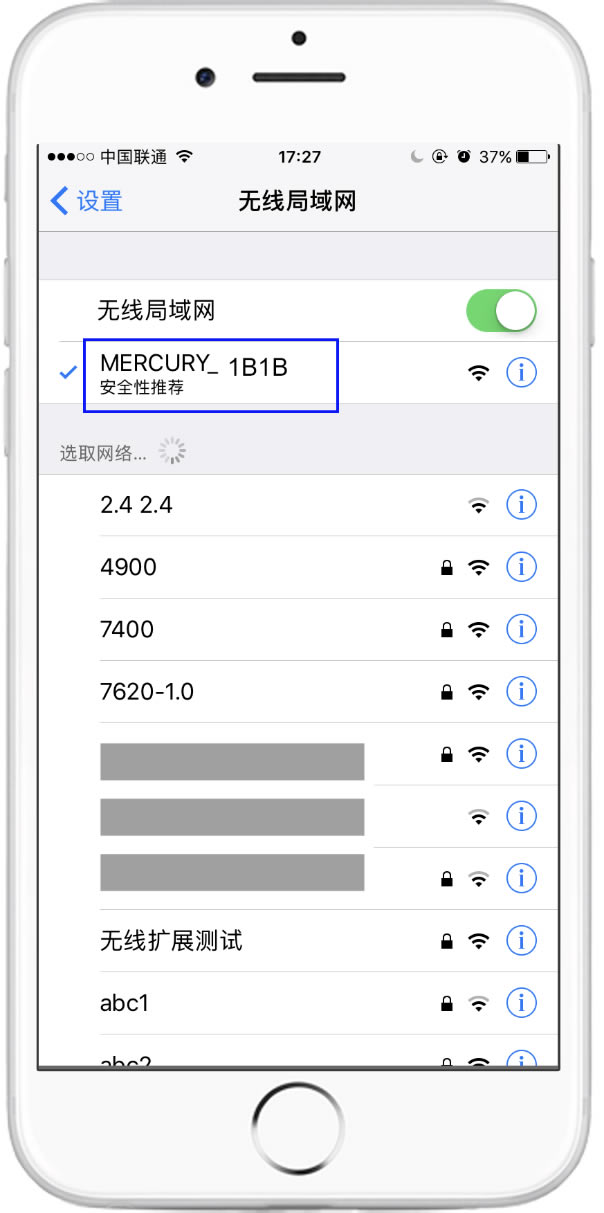
Task: Choose the 7400 Wi-Fi network
Action: tap(297, 629)
